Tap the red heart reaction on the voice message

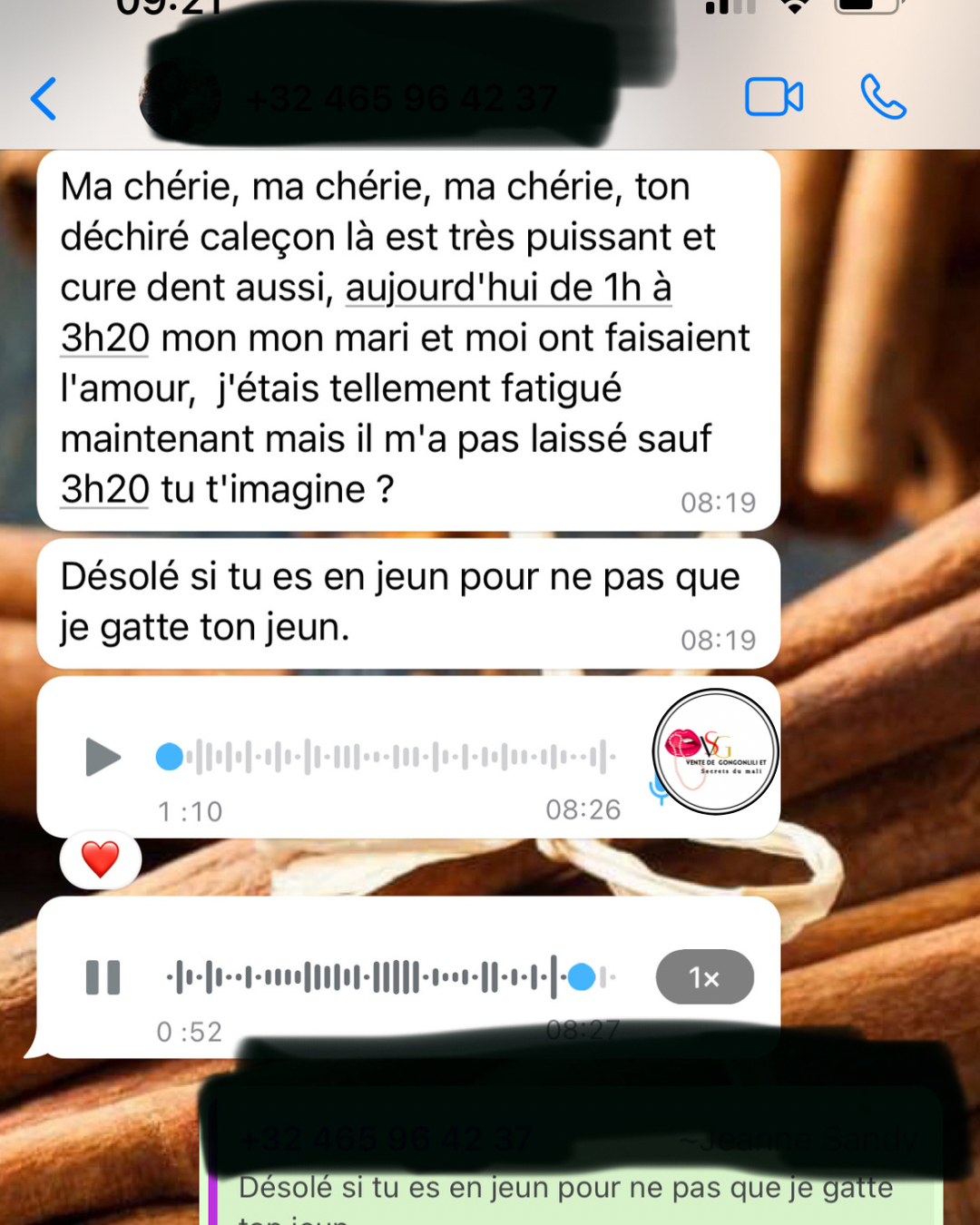click(x=100, y=857)
